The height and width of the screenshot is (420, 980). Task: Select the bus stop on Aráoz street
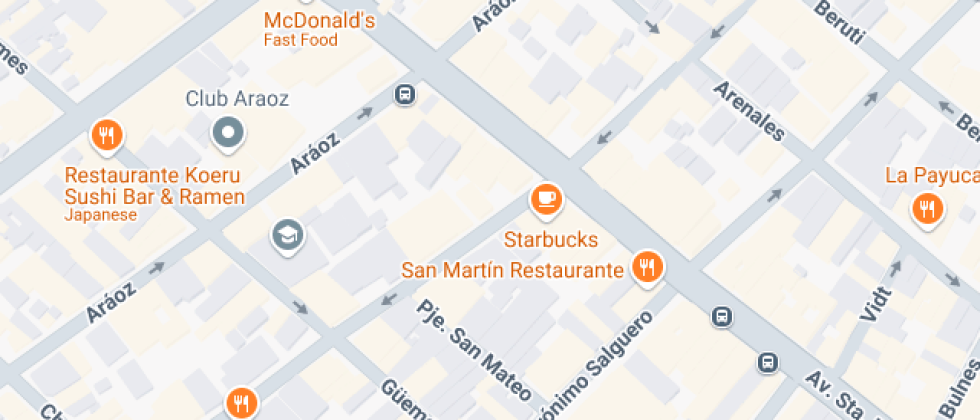tap(405, 95)
